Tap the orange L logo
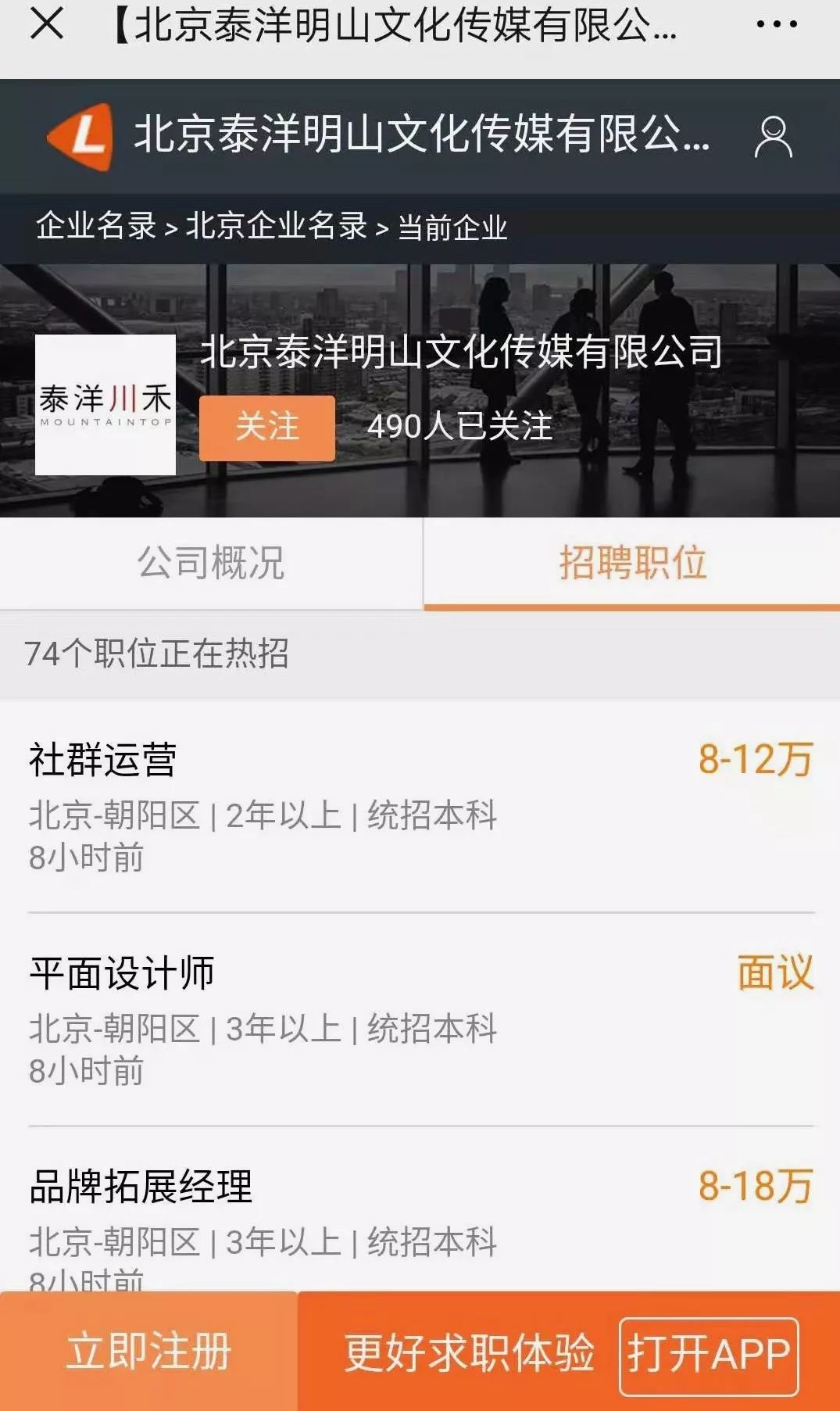This screenshot has height=1411, width=840. coord(82,137)
